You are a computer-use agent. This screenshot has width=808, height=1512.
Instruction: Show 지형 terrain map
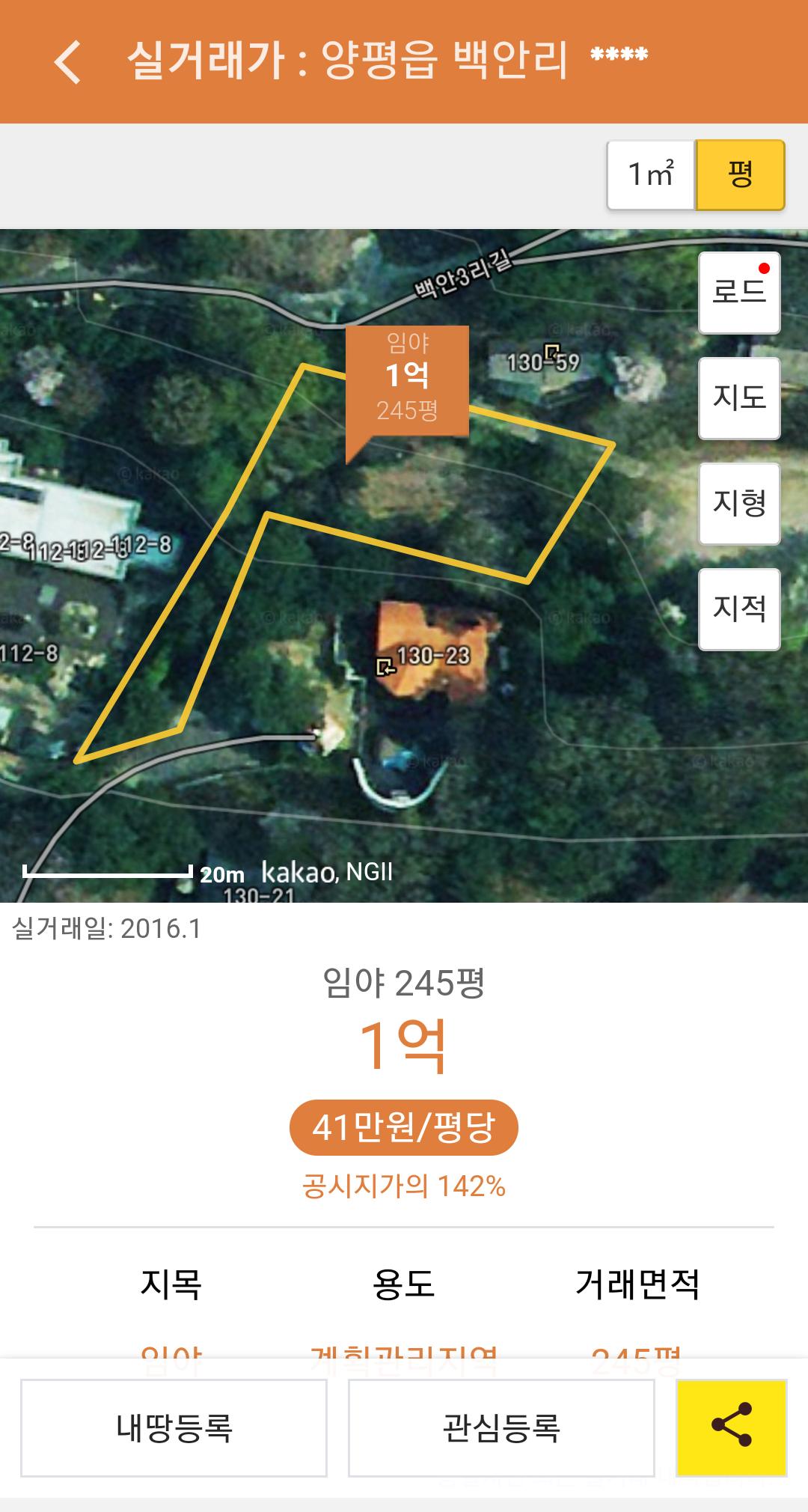click(739, 504)
